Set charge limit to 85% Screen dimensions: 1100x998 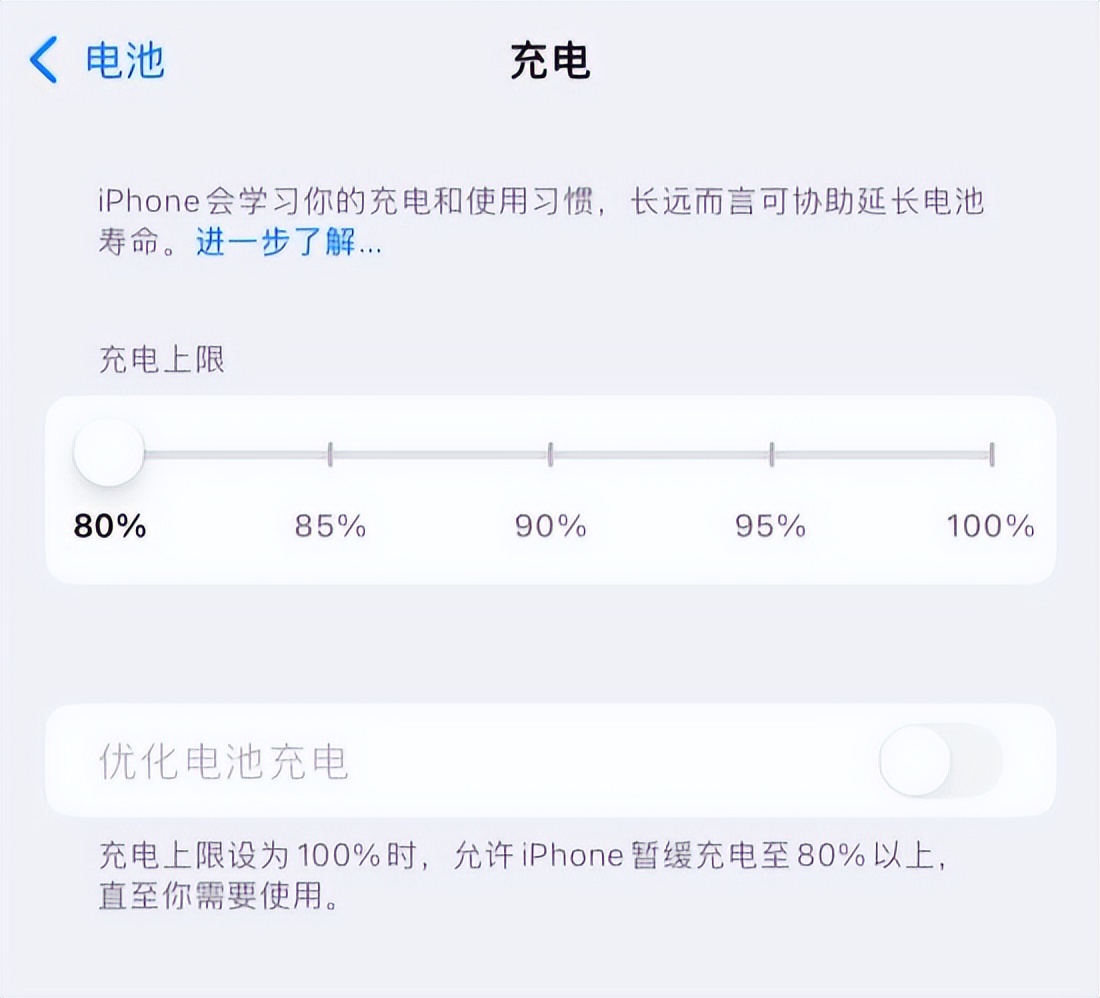pos(330,455)
